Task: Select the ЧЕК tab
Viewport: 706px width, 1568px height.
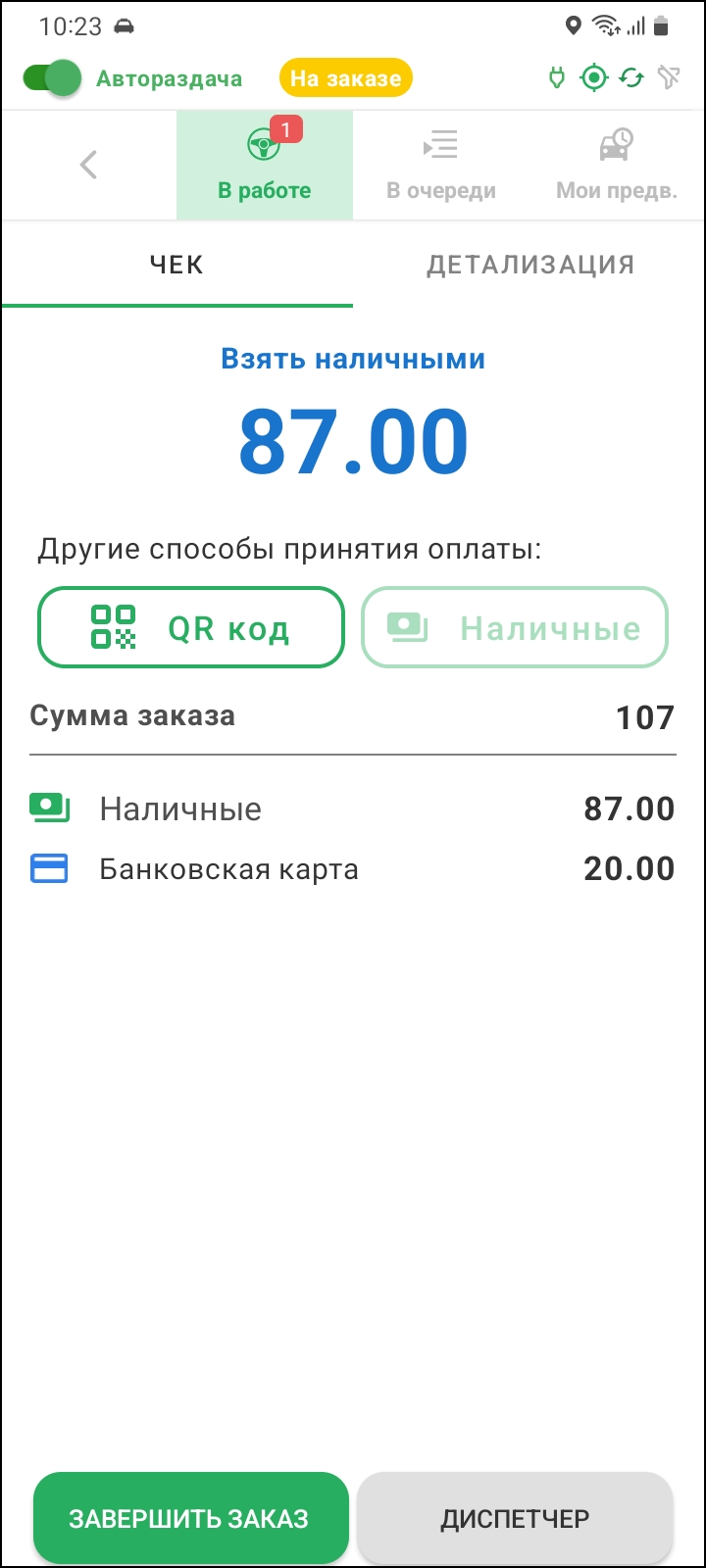Action: click(x=176, y=265)
